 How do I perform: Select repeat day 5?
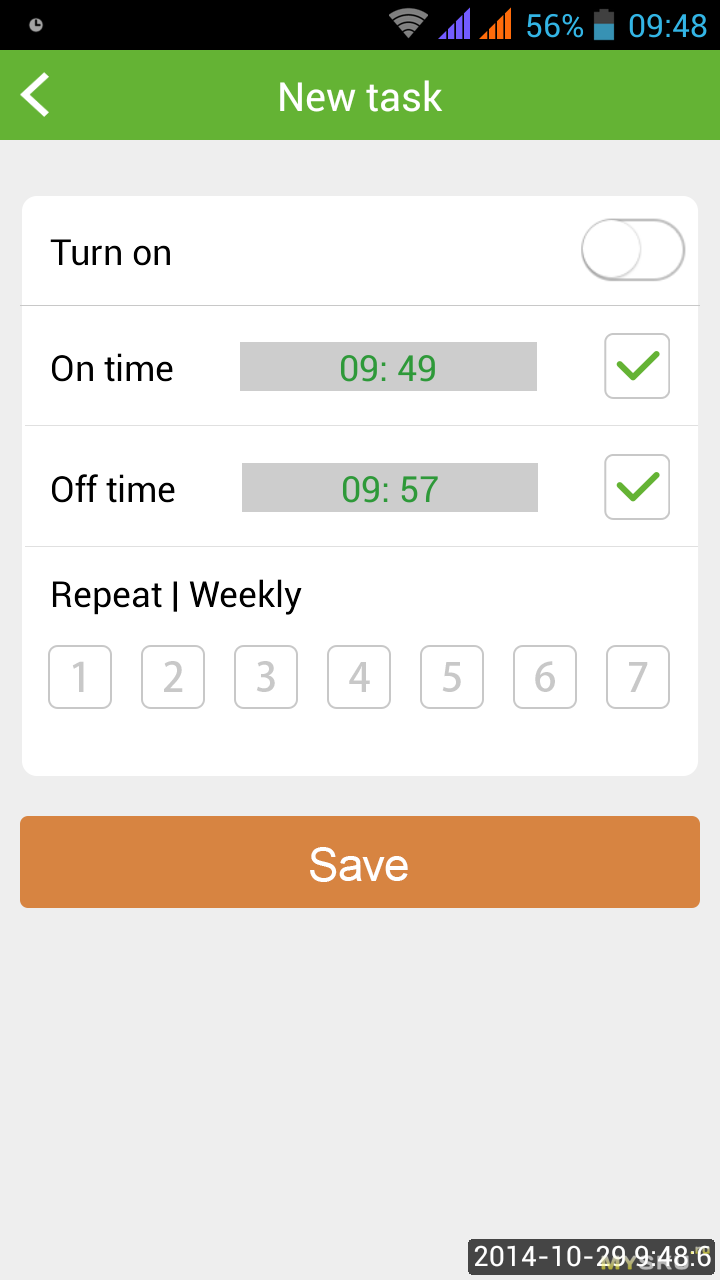[452, 677]
